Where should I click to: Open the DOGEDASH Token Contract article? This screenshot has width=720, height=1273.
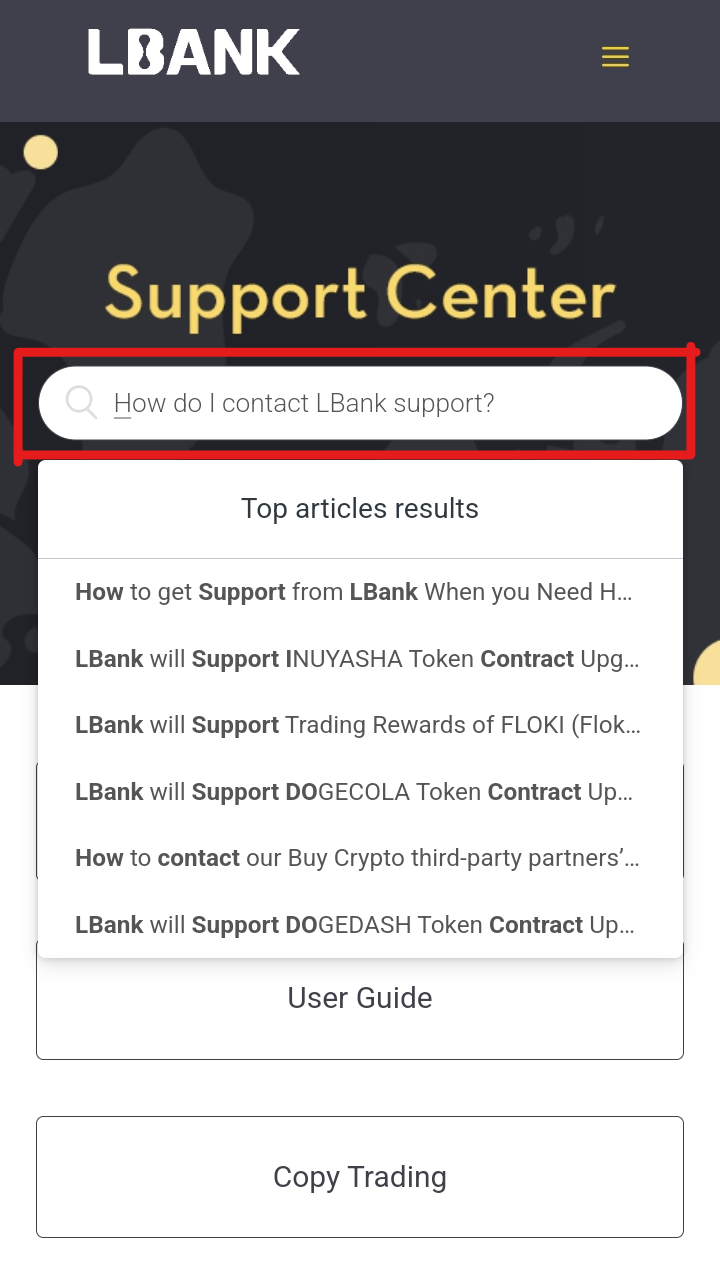(355, 925)
